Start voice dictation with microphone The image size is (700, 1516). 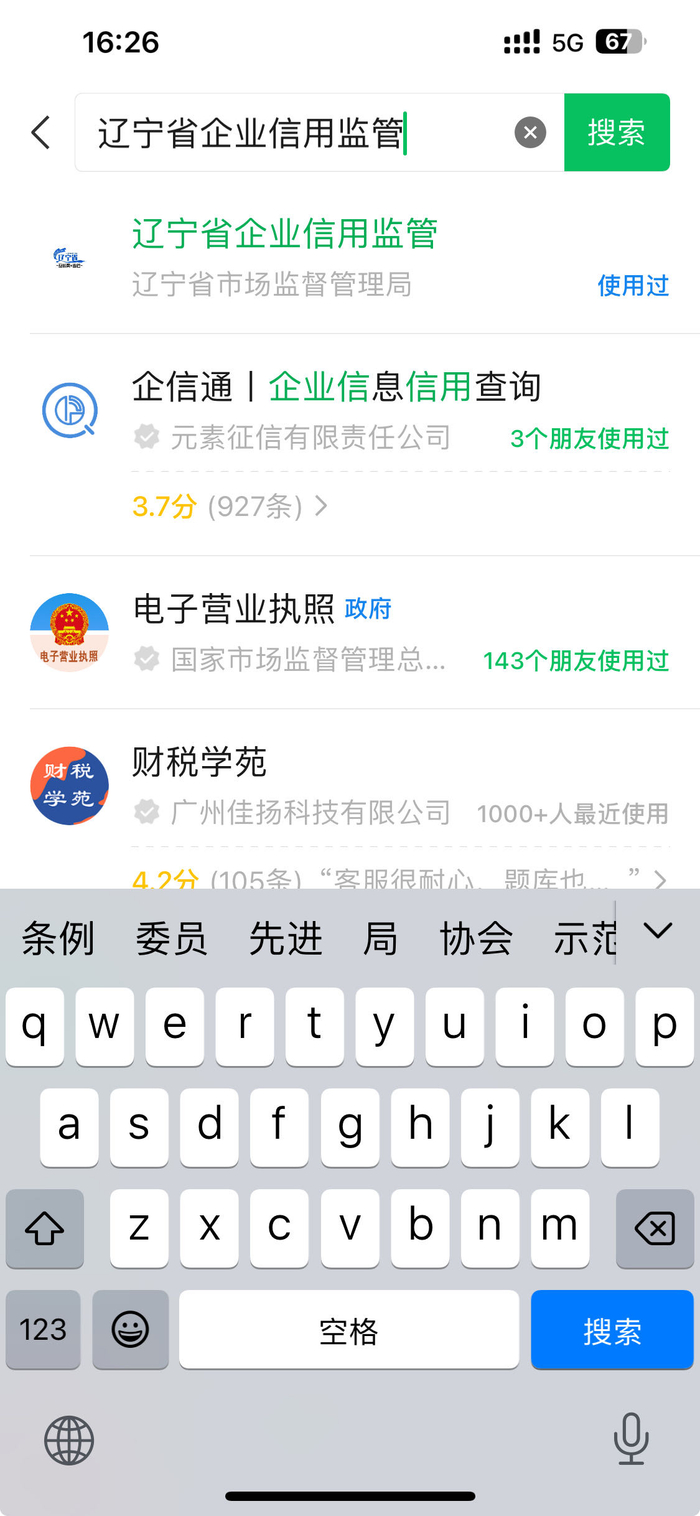pos(630,1440)
